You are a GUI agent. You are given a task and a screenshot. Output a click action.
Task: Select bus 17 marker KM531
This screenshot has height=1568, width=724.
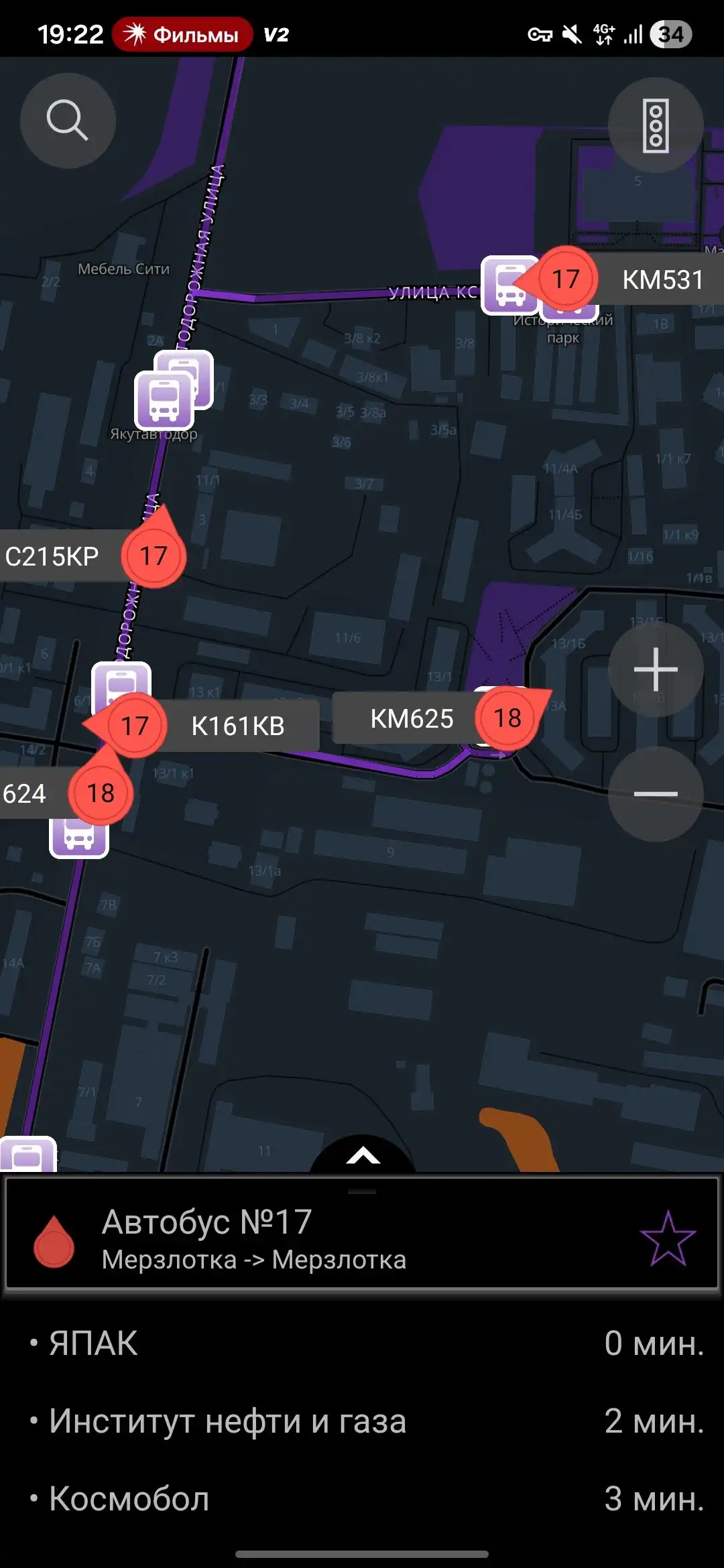[x=566, y=279]
